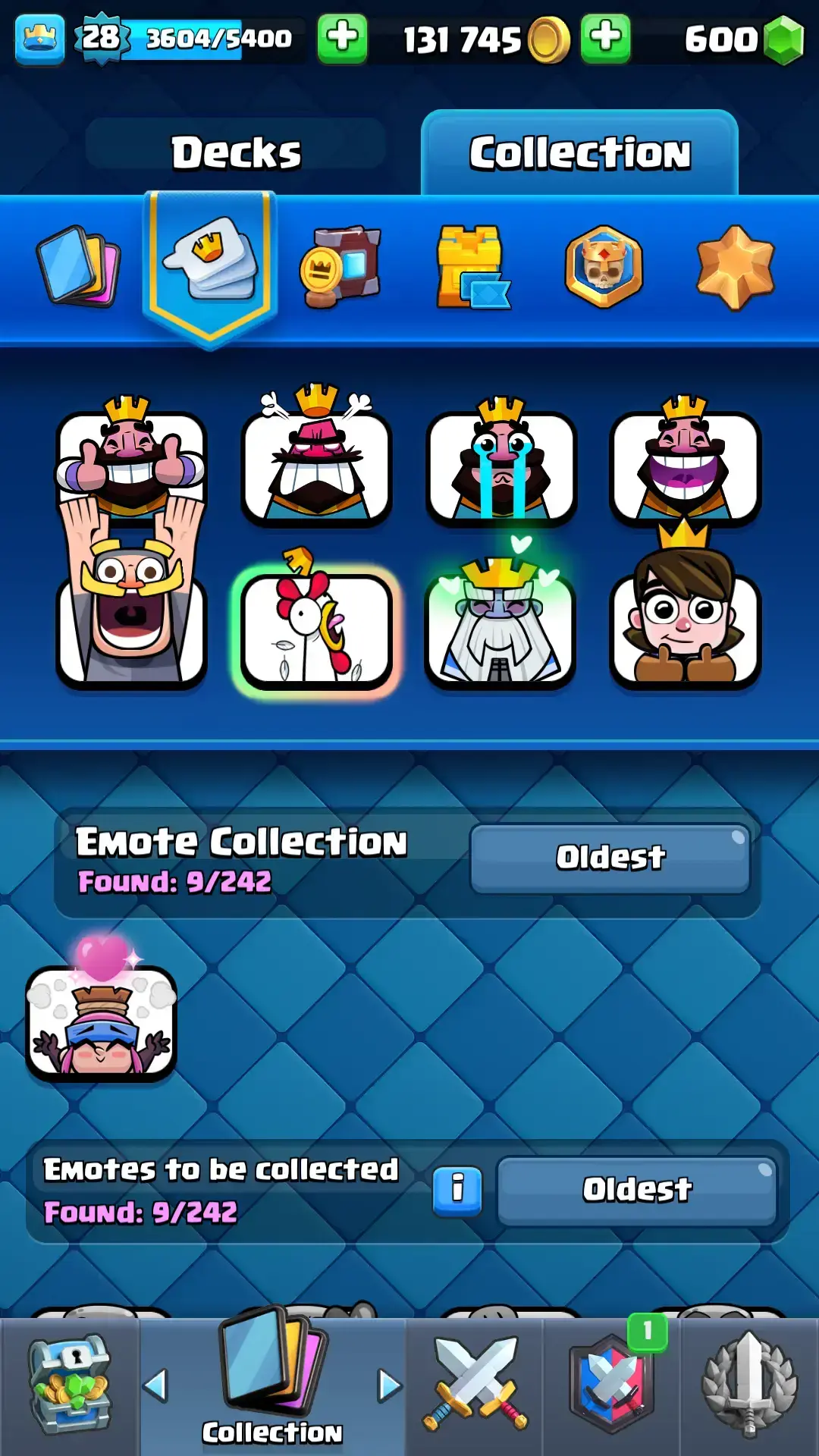
Task: Switch to the Decks tab
Action: 236,152
